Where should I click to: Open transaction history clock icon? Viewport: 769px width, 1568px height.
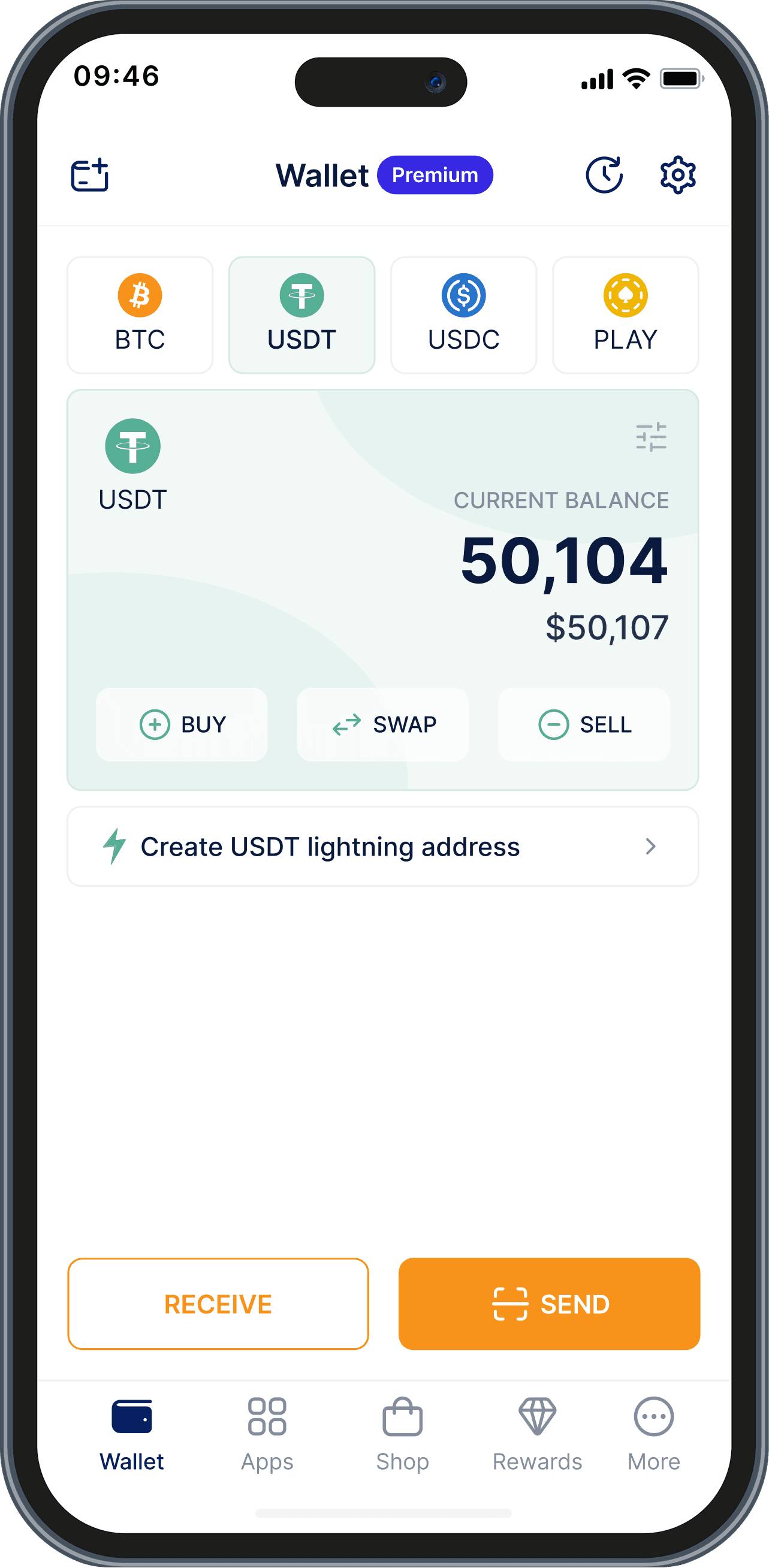coord(604,176)
